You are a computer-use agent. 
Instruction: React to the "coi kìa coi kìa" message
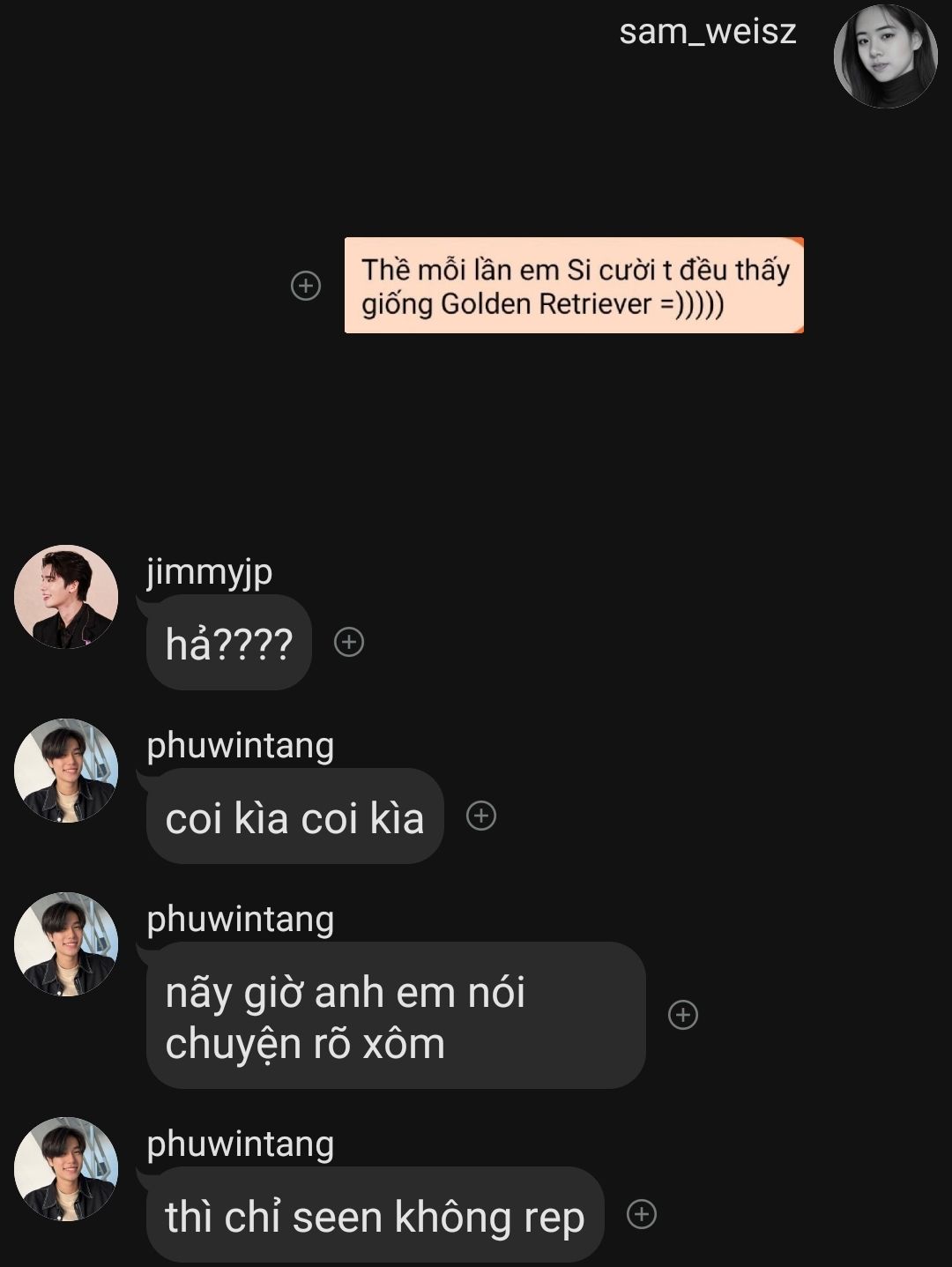coord(481,816)
